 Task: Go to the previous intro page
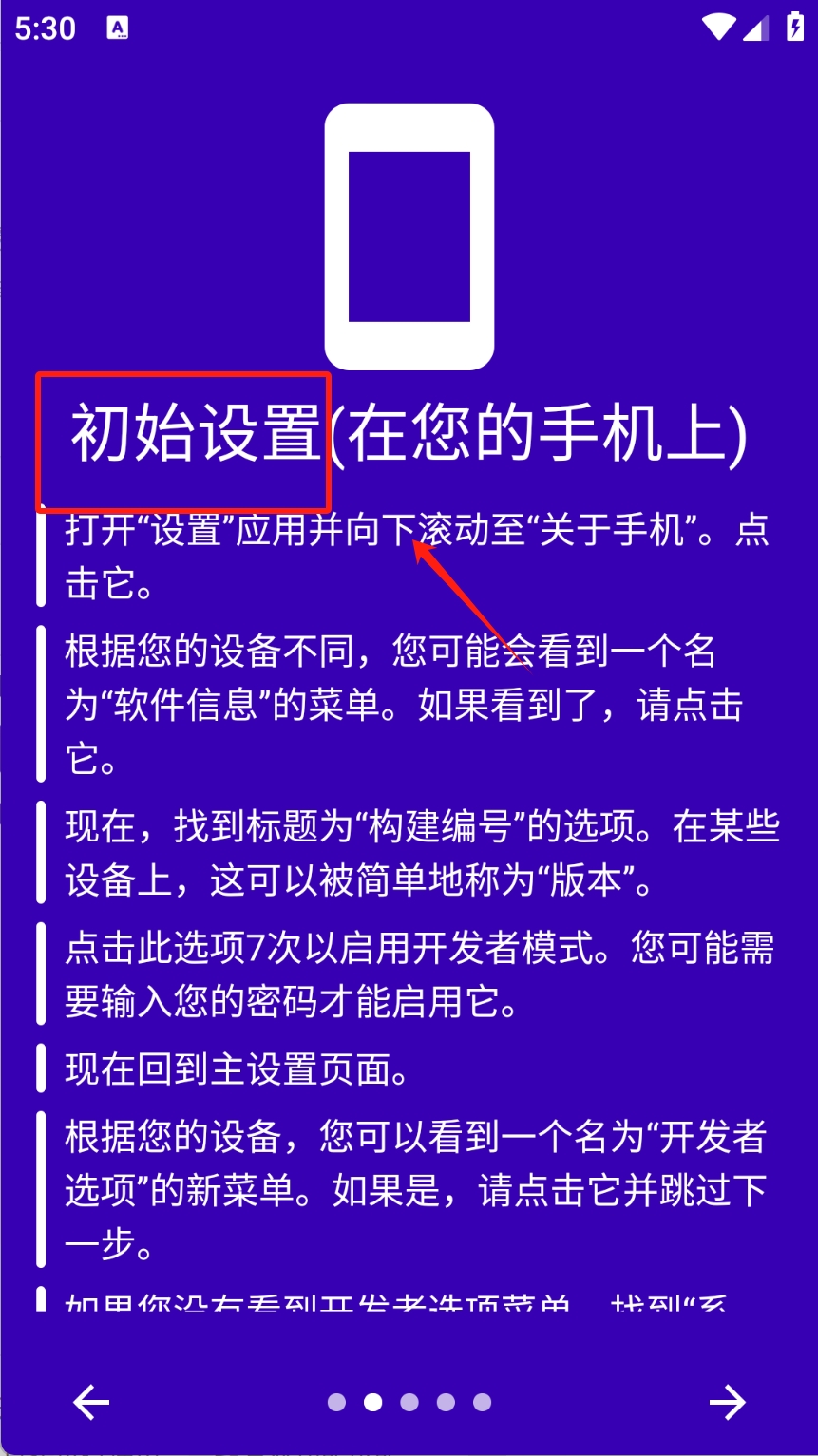point(91,1402)
